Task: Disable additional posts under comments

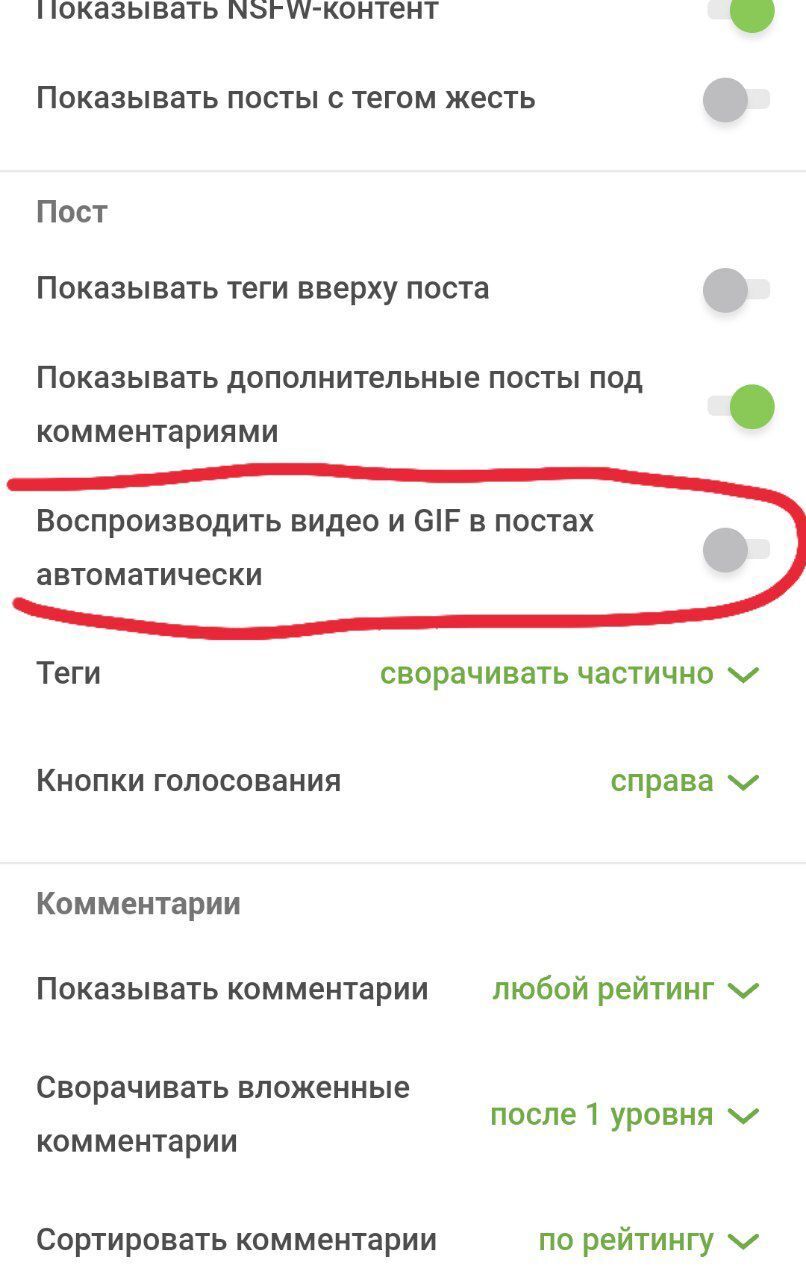Action: click(740, 406)
